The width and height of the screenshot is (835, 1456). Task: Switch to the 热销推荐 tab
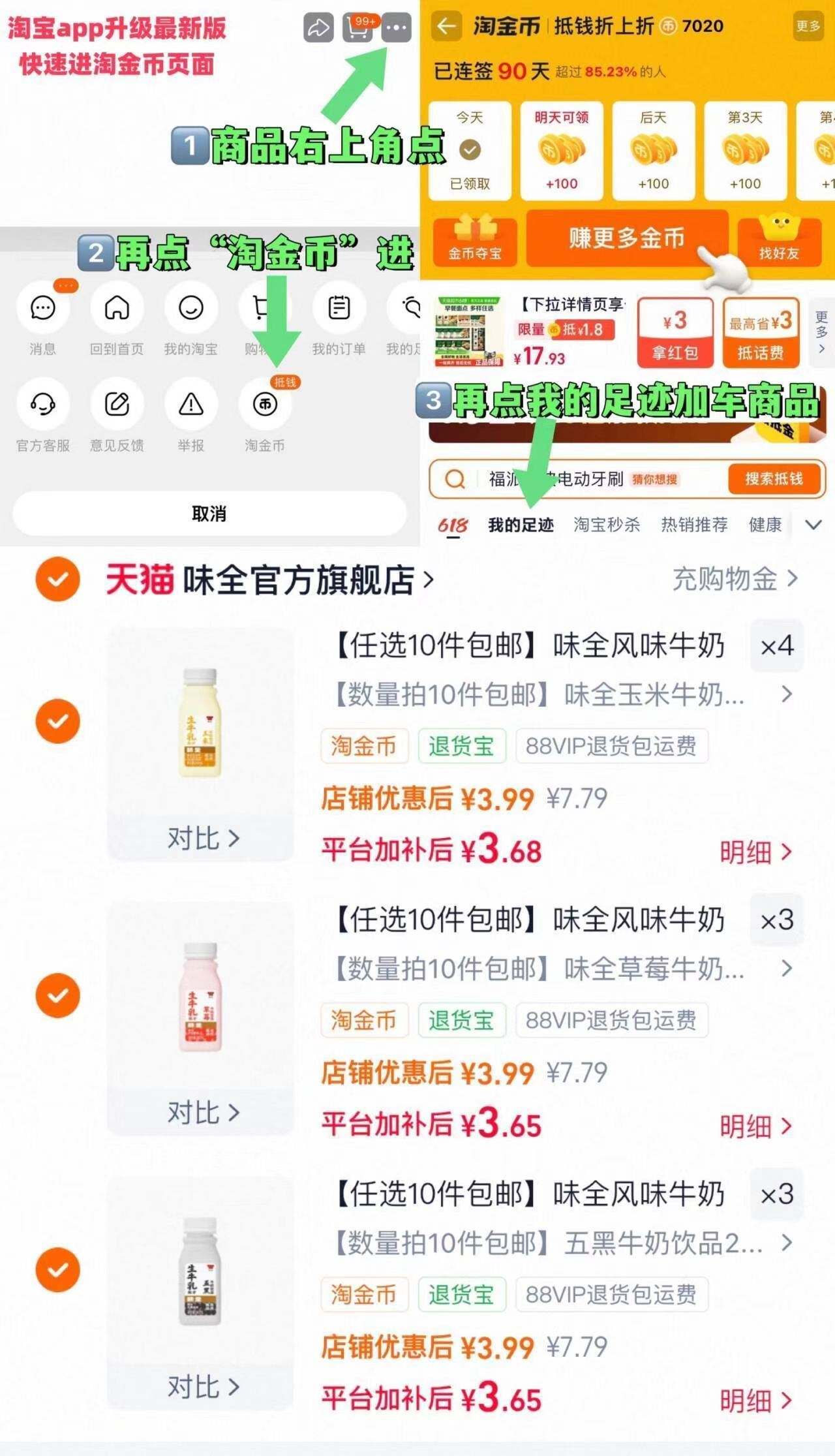(x=695, y=524)
